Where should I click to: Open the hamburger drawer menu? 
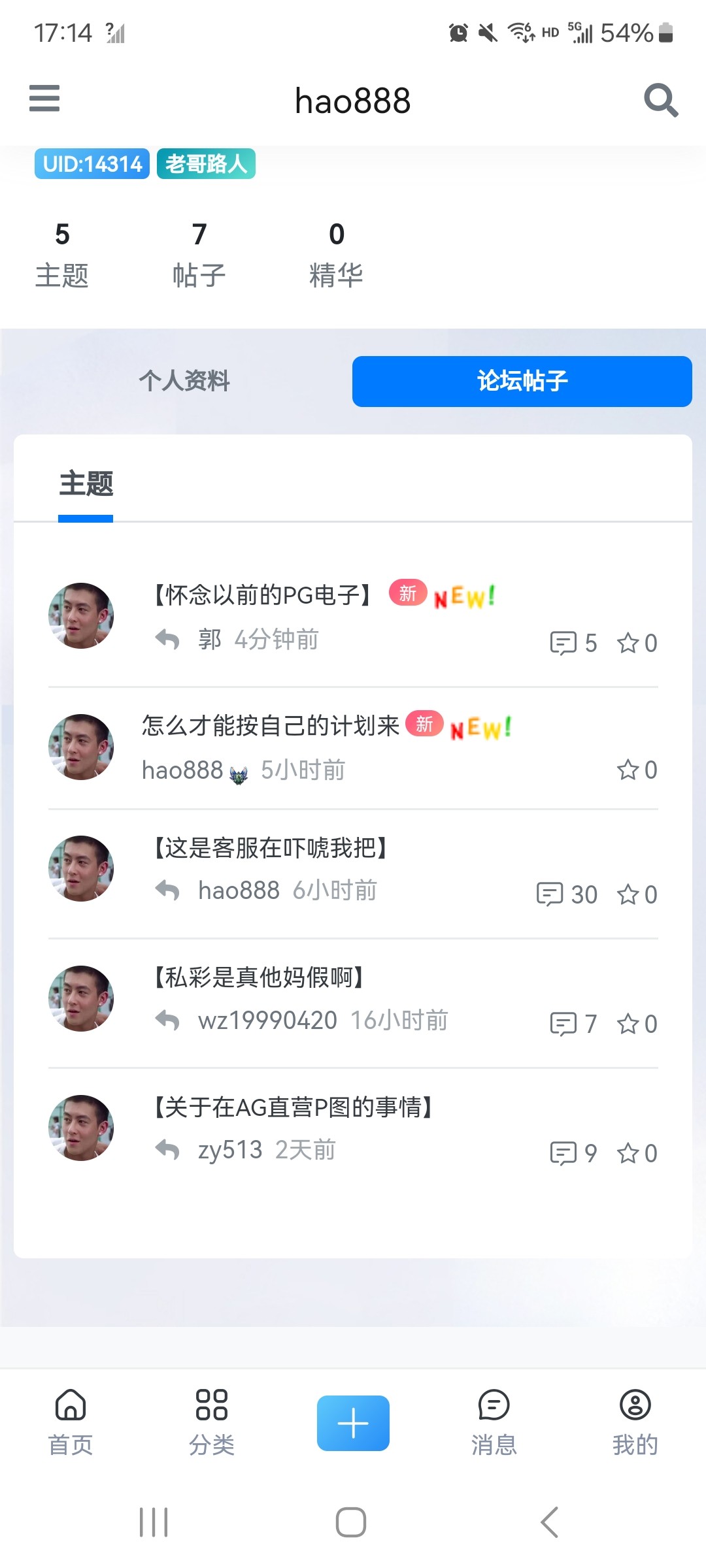pyautogui.click(x=44, y=99)
